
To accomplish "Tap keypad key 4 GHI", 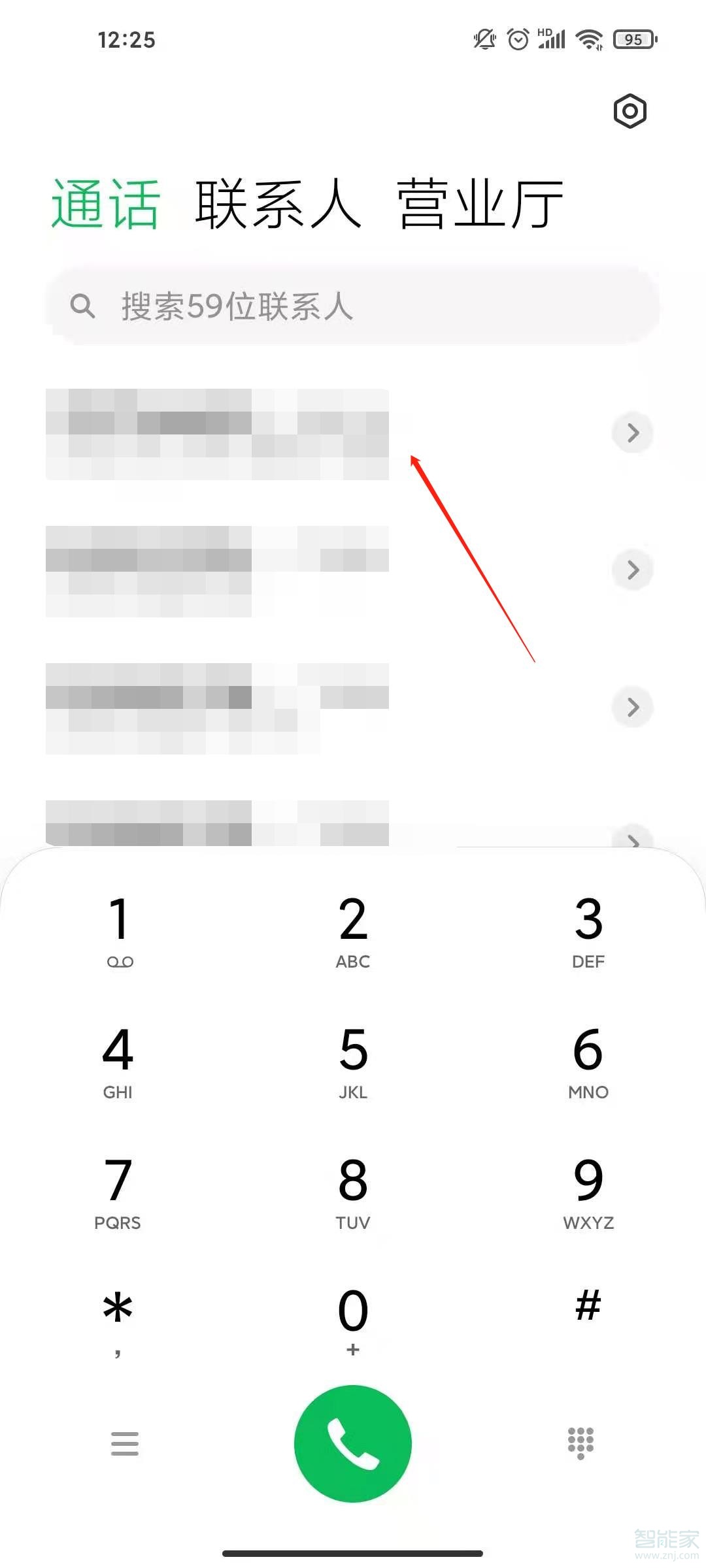I will coord(118,1060).
